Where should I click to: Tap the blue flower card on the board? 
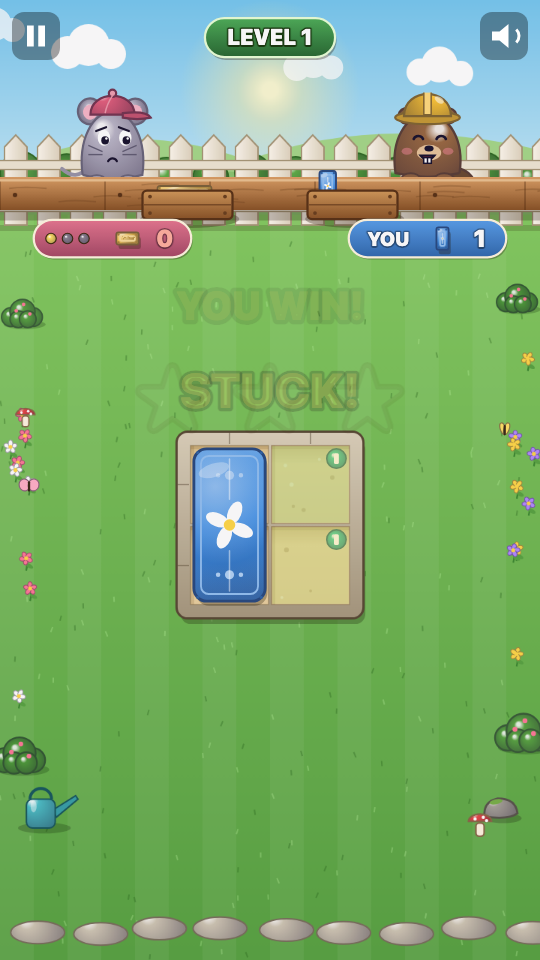coord(230,525)
